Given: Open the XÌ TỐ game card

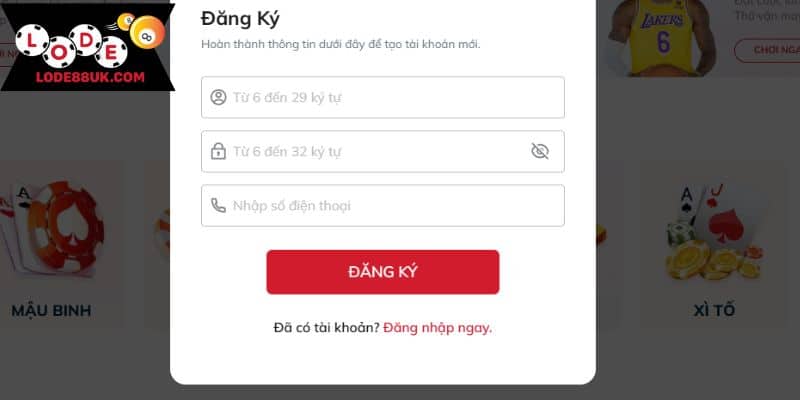Looking at the screenshot, I should (714, 250).
